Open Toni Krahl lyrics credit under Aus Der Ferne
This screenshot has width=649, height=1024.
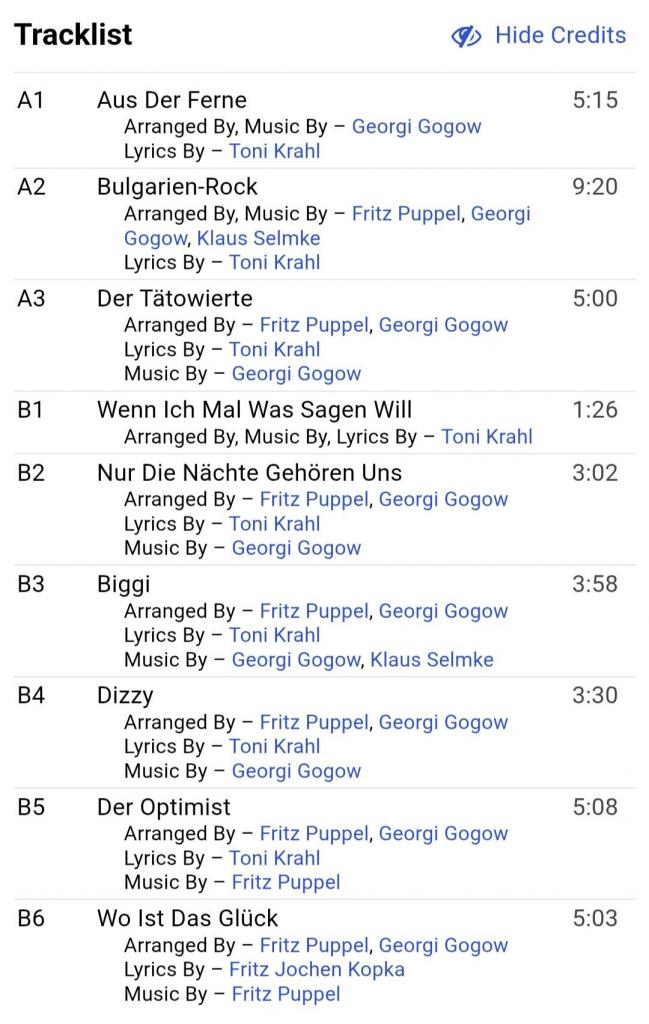(274, 152)
